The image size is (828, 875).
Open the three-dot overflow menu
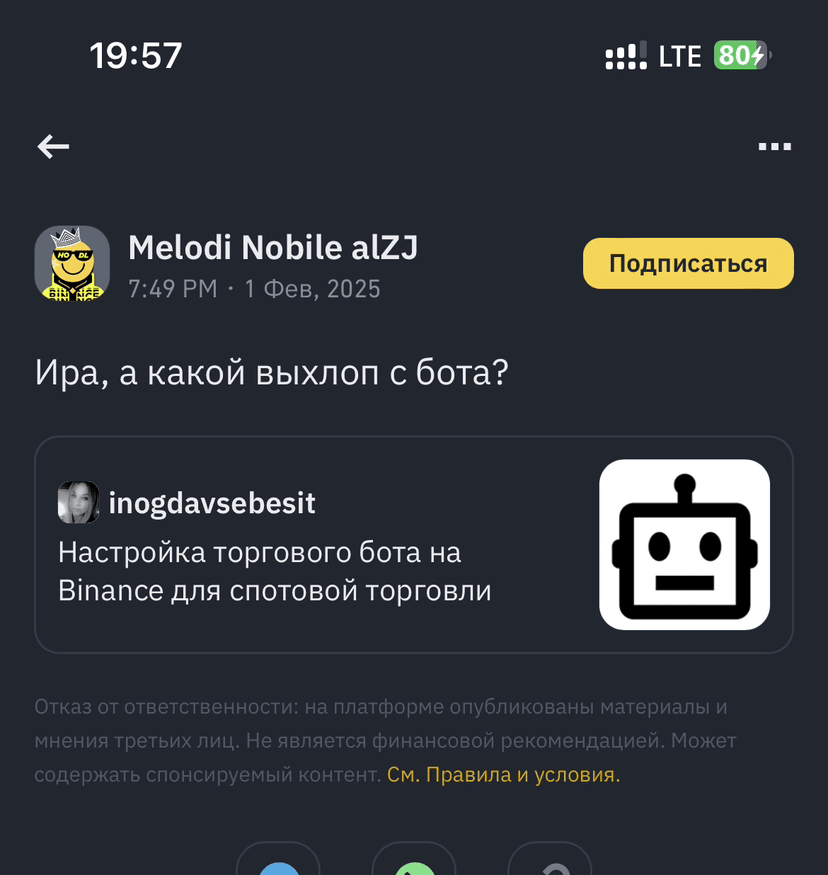click(x=774, y=147)
